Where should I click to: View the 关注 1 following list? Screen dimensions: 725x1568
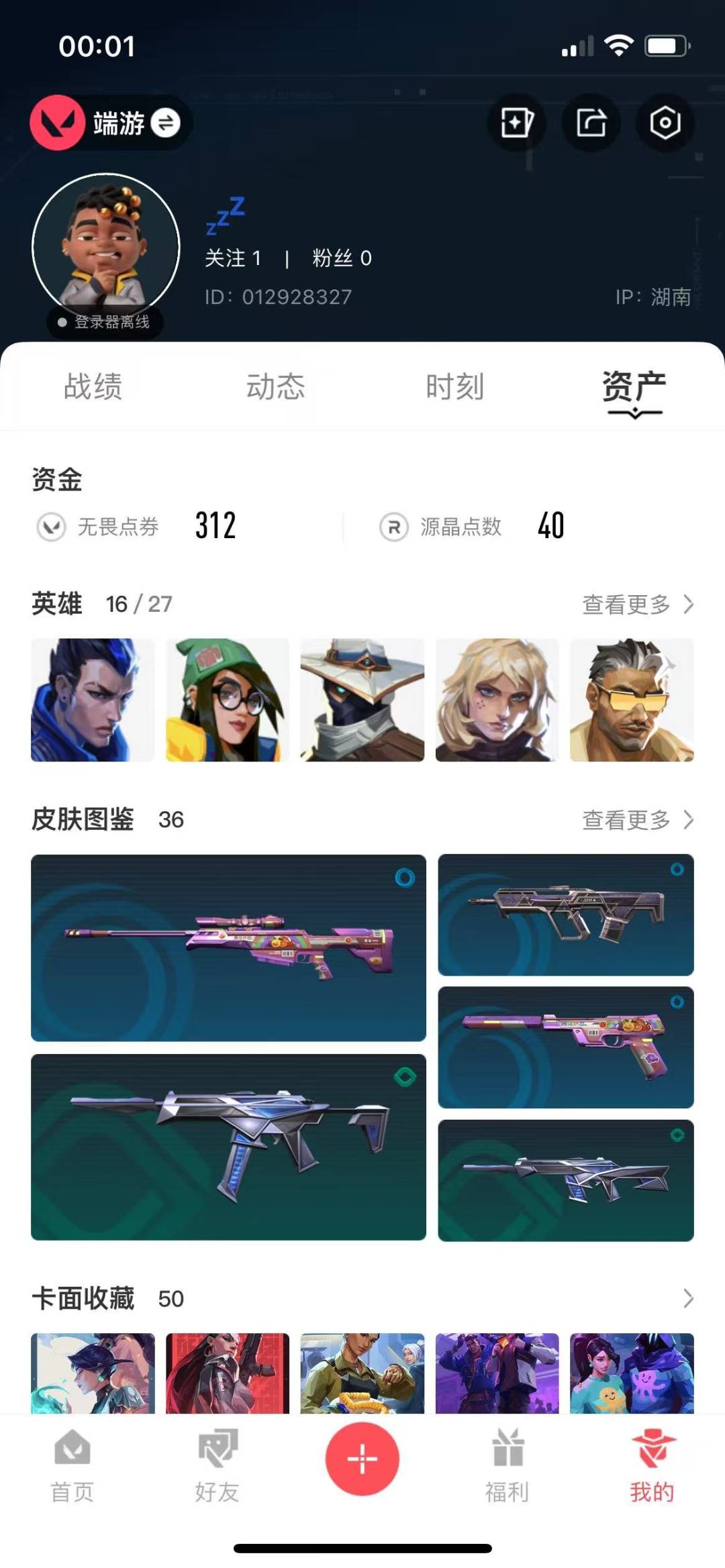233,258
